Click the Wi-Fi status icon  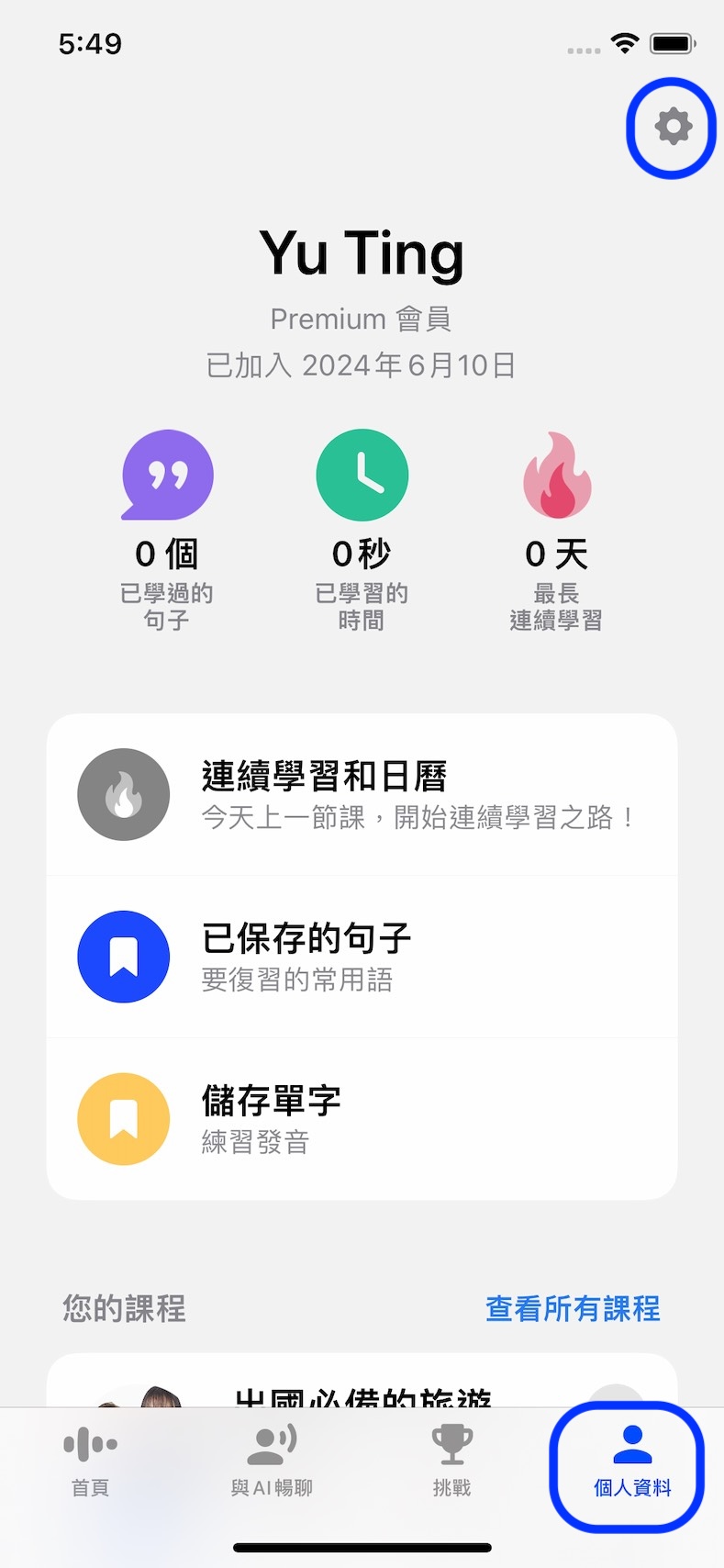tap(624, 42)
